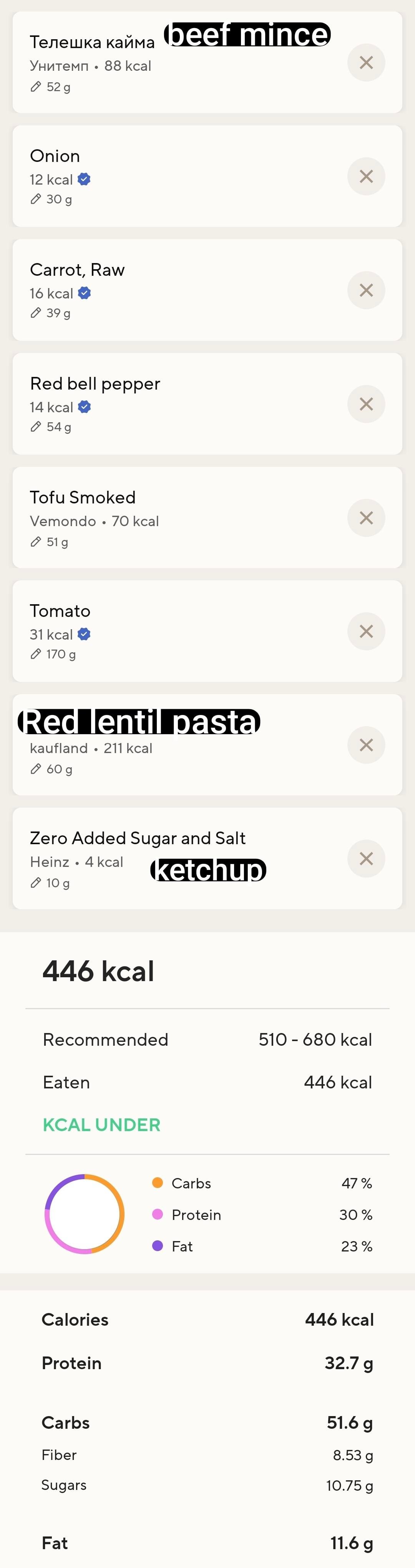Edit Onion's 30 g amount
The height and width of the screenshot is (1568, 415).
[x=52, y=199]
